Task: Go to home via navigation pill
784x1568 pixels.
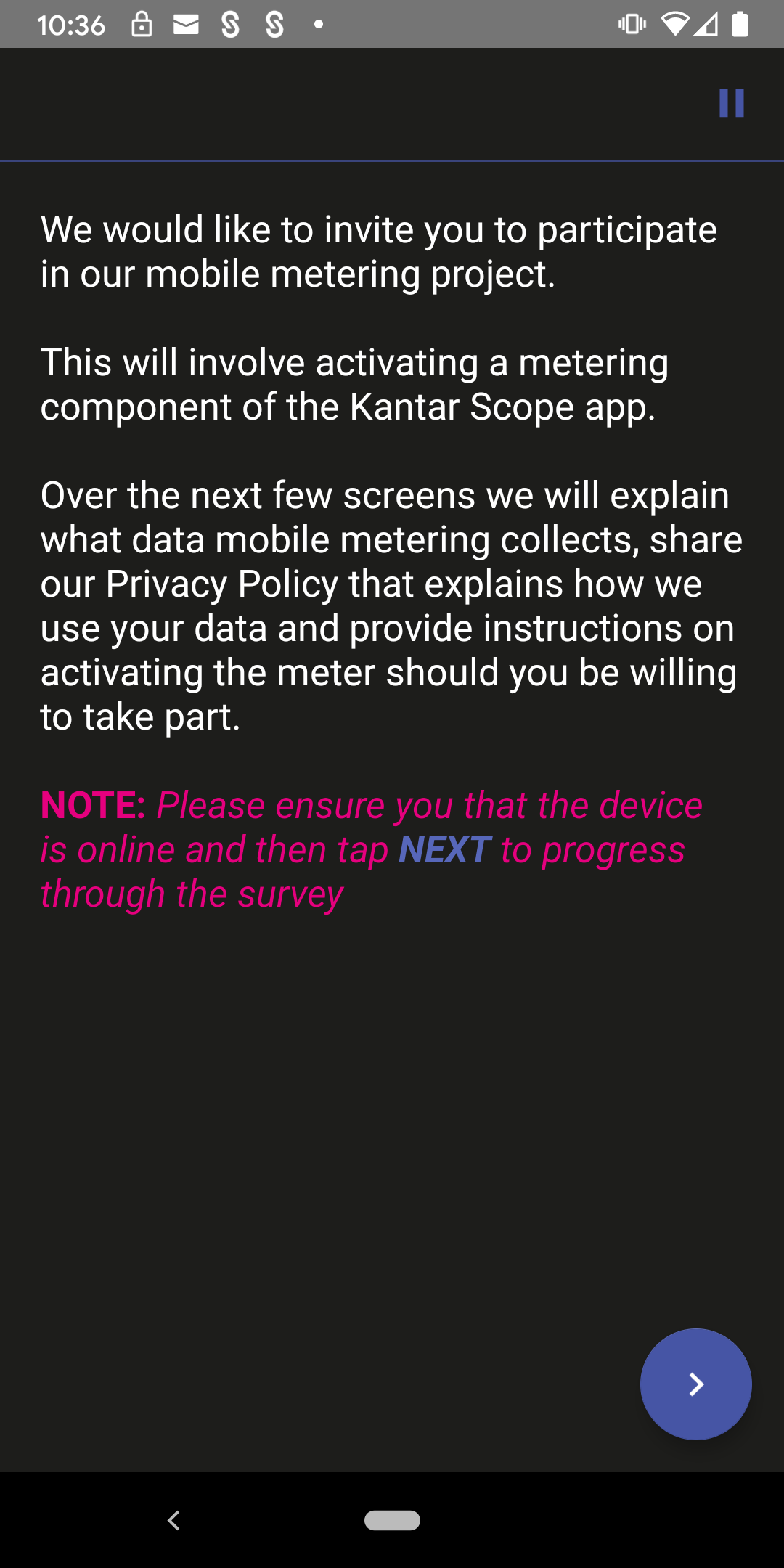Action: pyautogui.click(x=392, y=1520)
